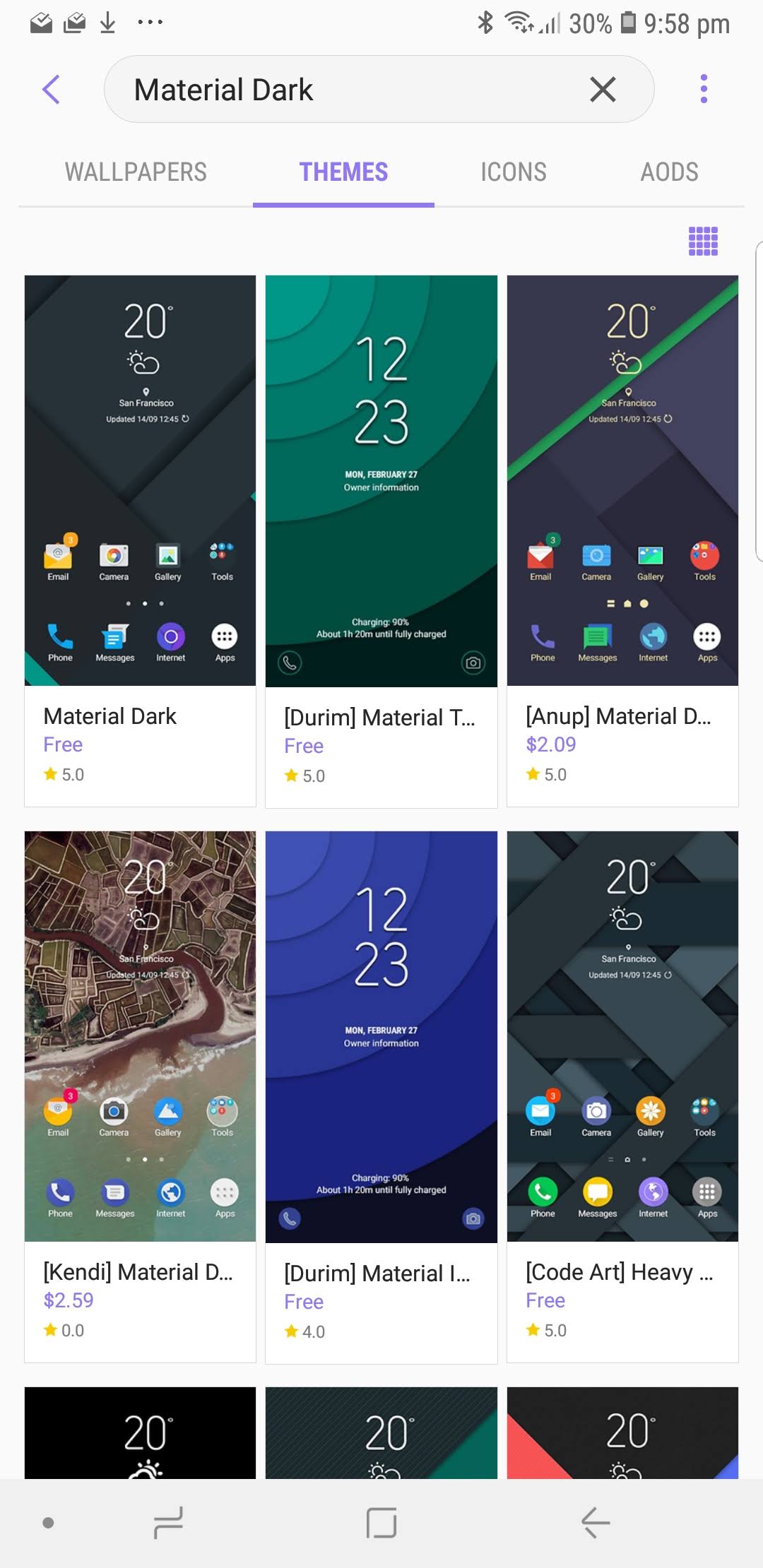Open recent apps from the navigation bar
The width and height of the screenshot is (763, 1568).
(168, 1523)
